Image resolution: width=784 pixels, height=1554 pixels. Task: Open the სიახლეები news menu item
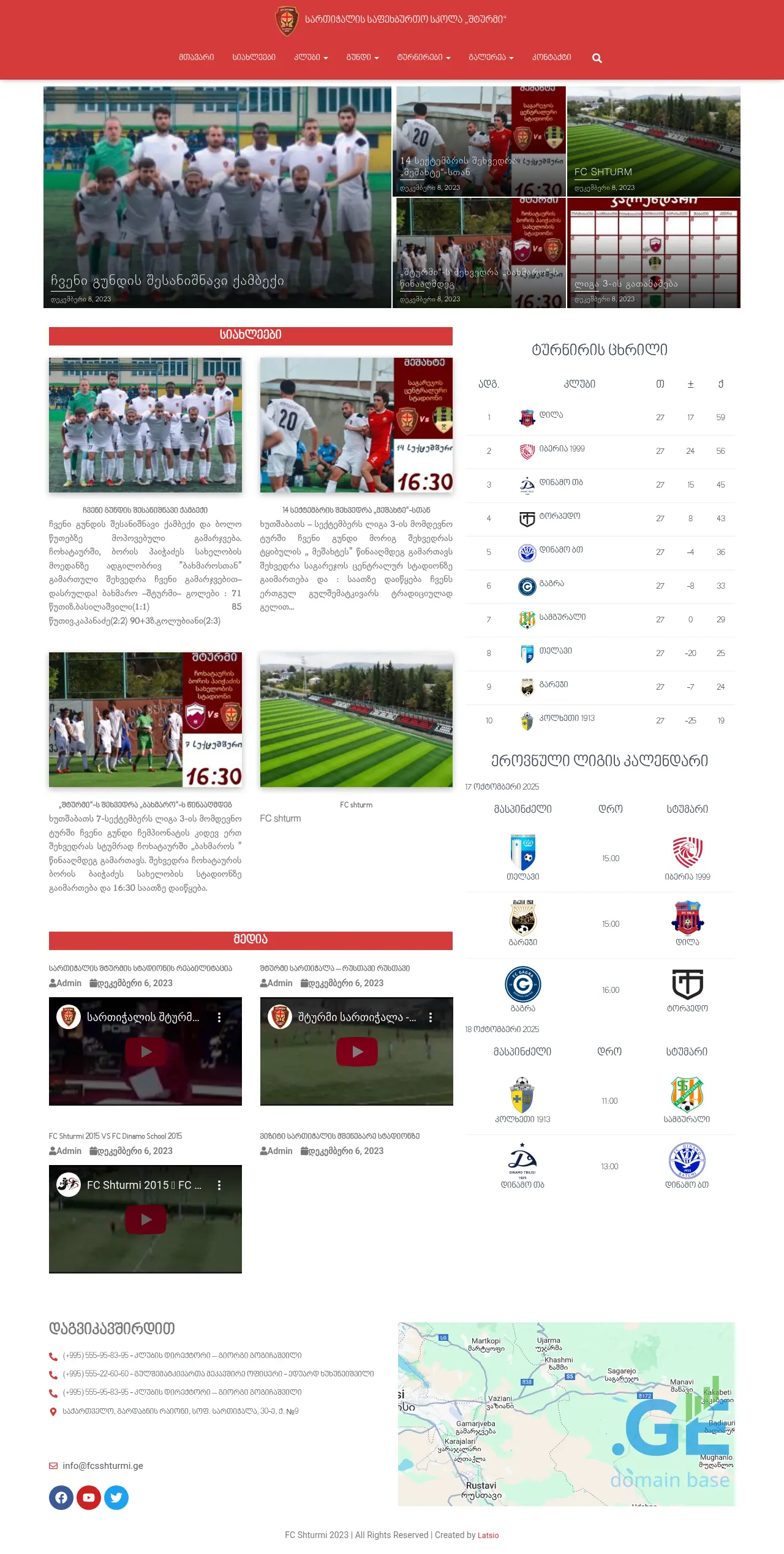254,57
